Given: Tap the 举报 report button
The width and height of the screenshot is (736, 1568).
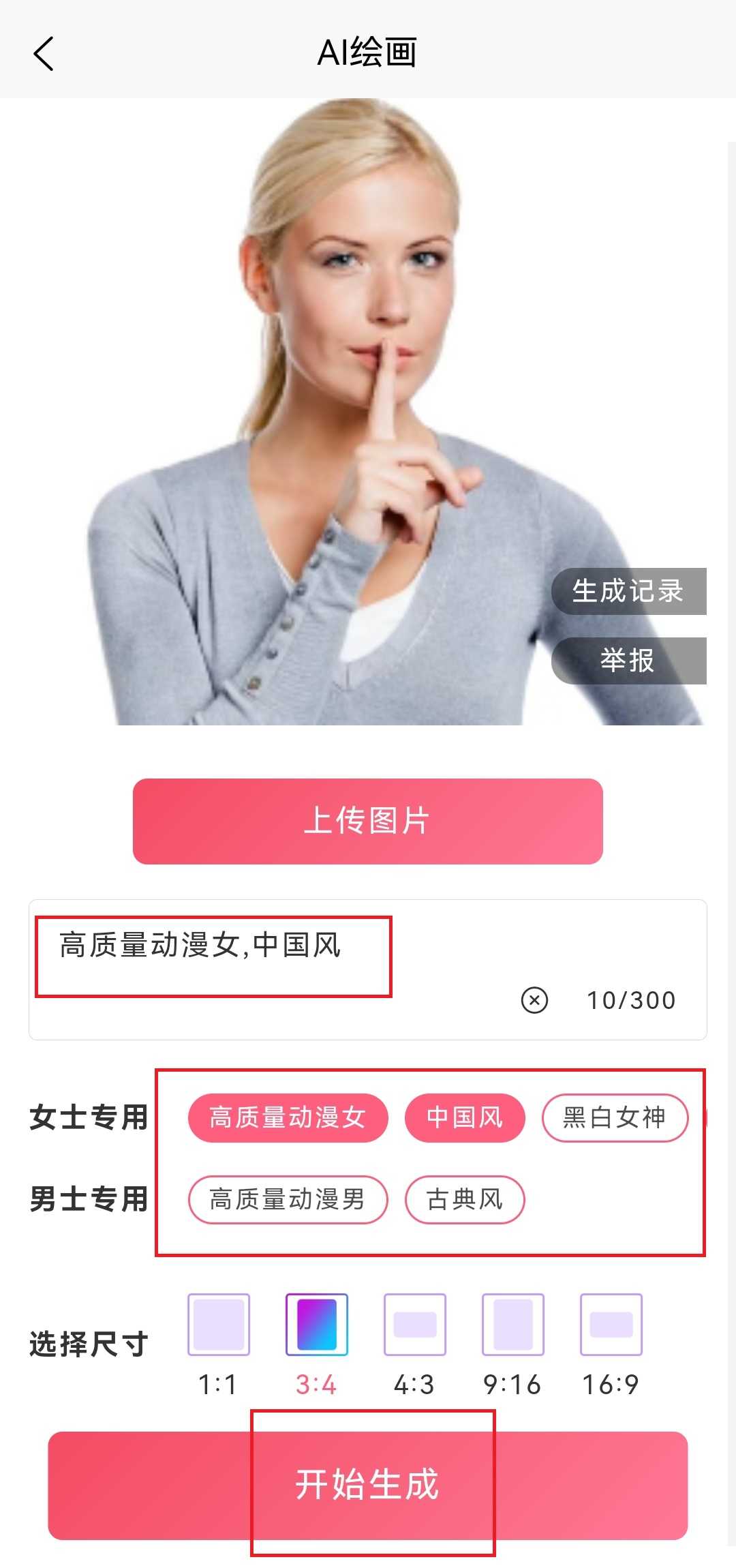Looking at the screenshot, I should click(x=628, y=661).
